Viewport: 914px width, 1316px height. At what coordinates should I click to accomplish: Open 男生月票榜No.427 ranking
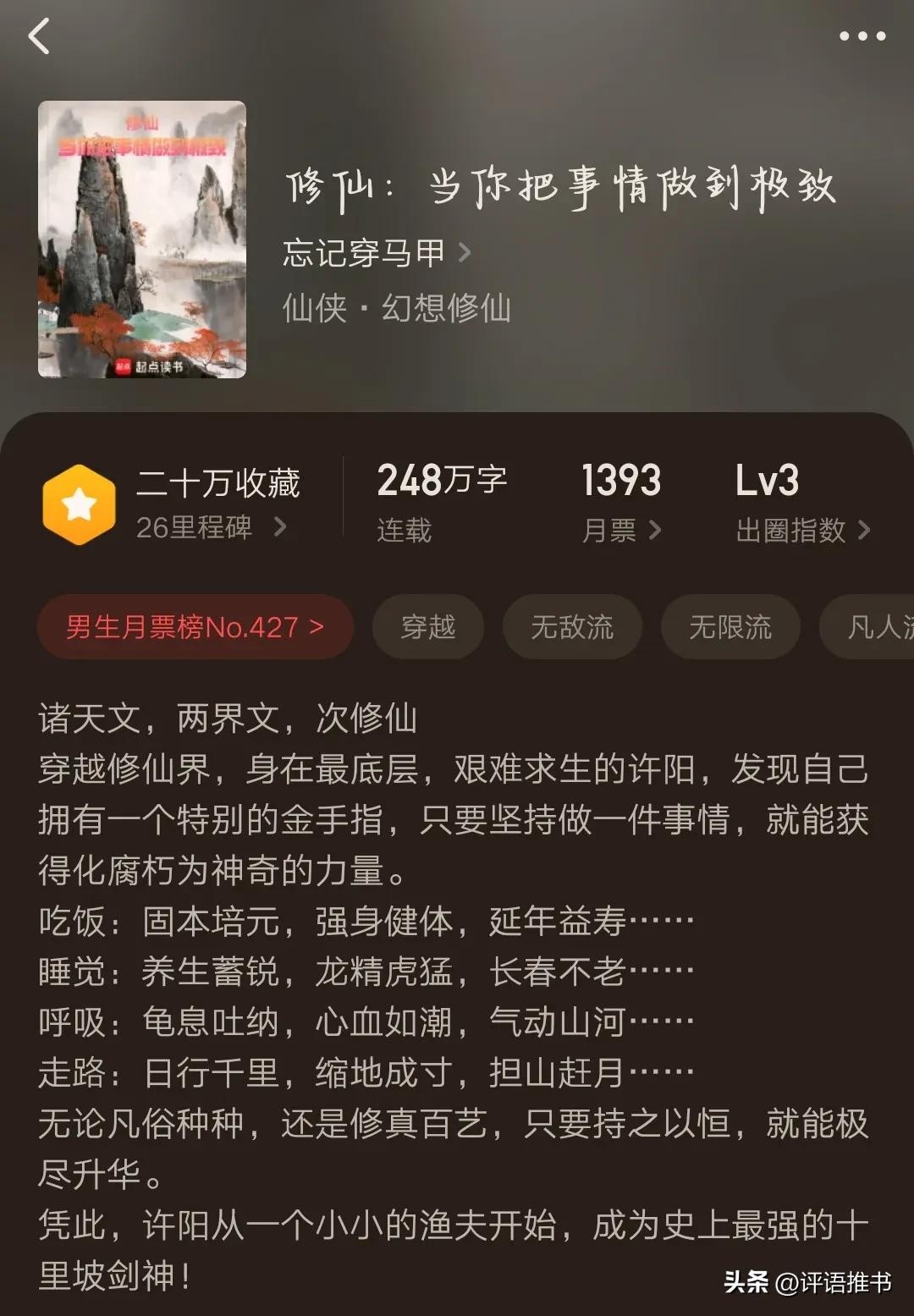pos(195,627)
